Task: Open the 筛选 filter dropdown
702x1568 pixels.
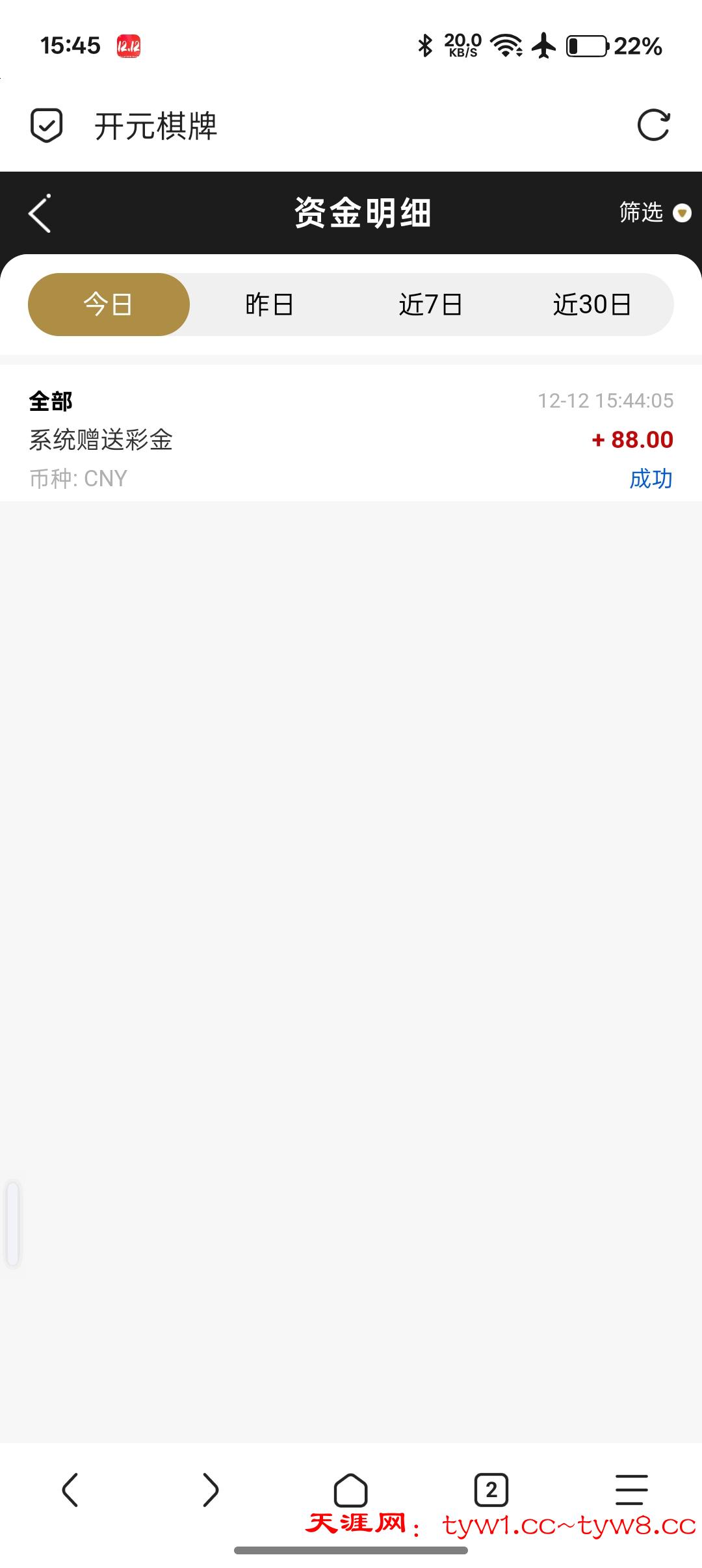Action: [654, 213]
